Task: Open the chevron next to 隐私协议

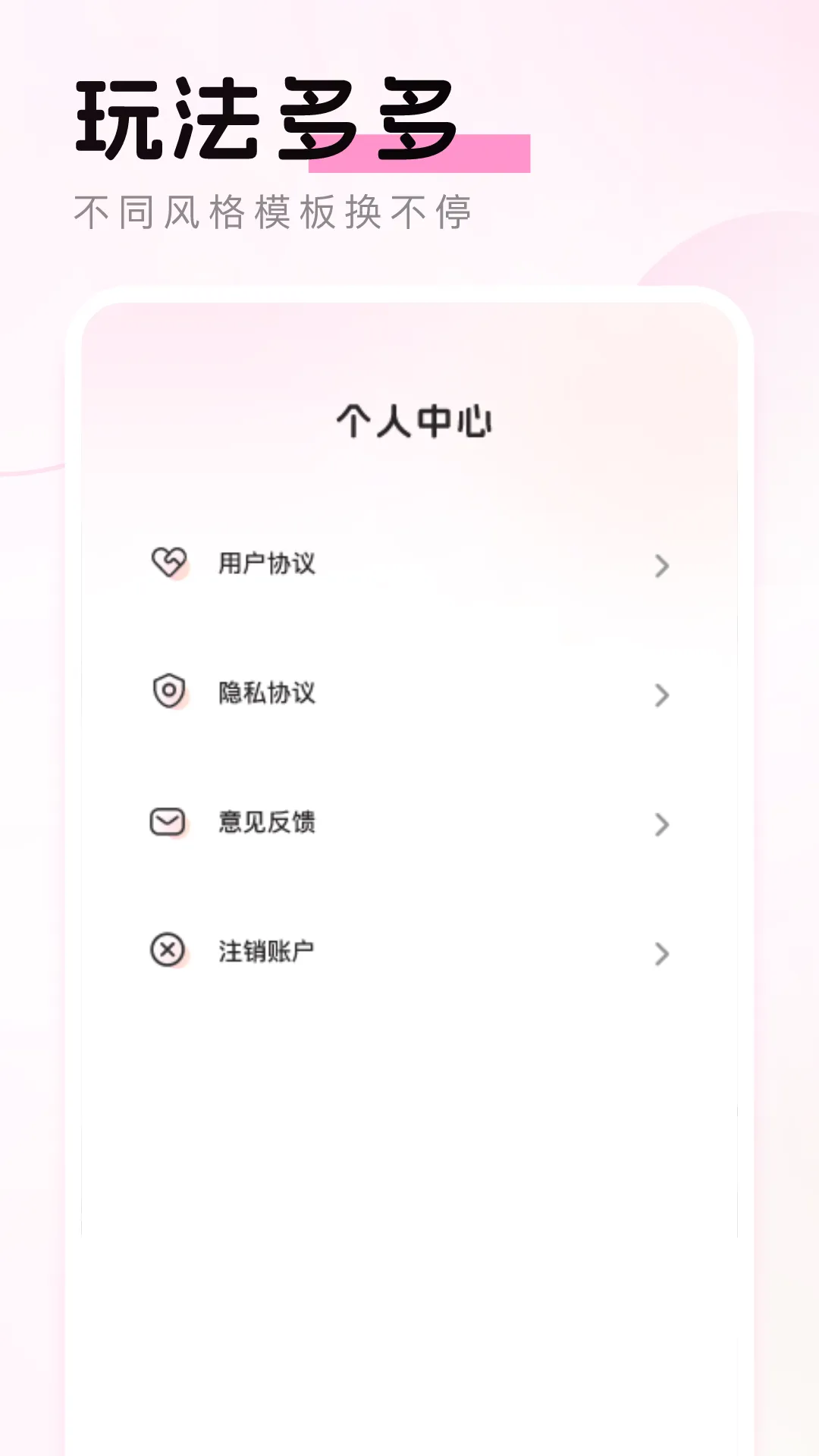Action: pos(663,695)
